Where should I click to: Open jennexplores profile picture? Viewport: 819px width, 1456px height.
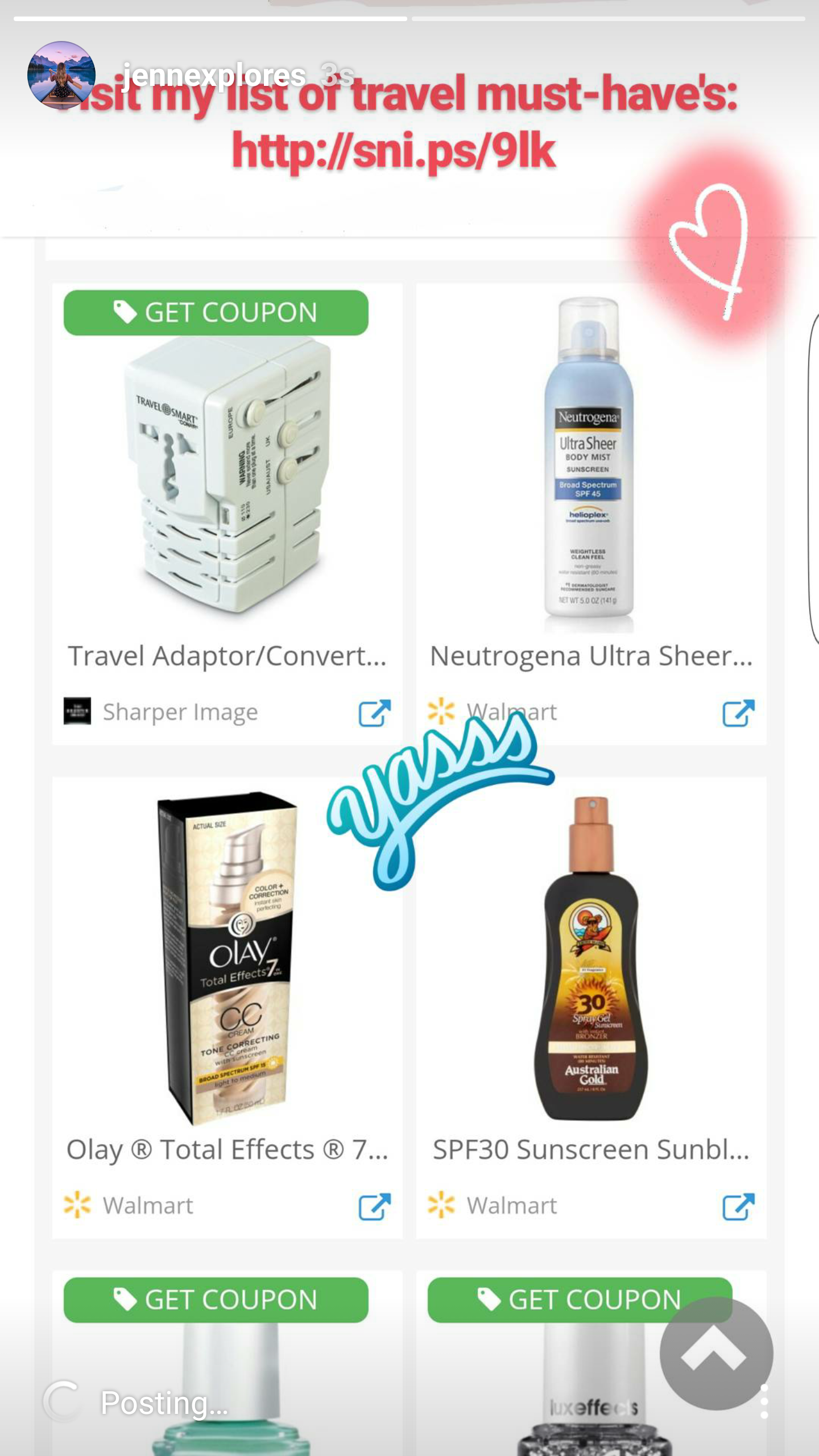tap(61, 75)
